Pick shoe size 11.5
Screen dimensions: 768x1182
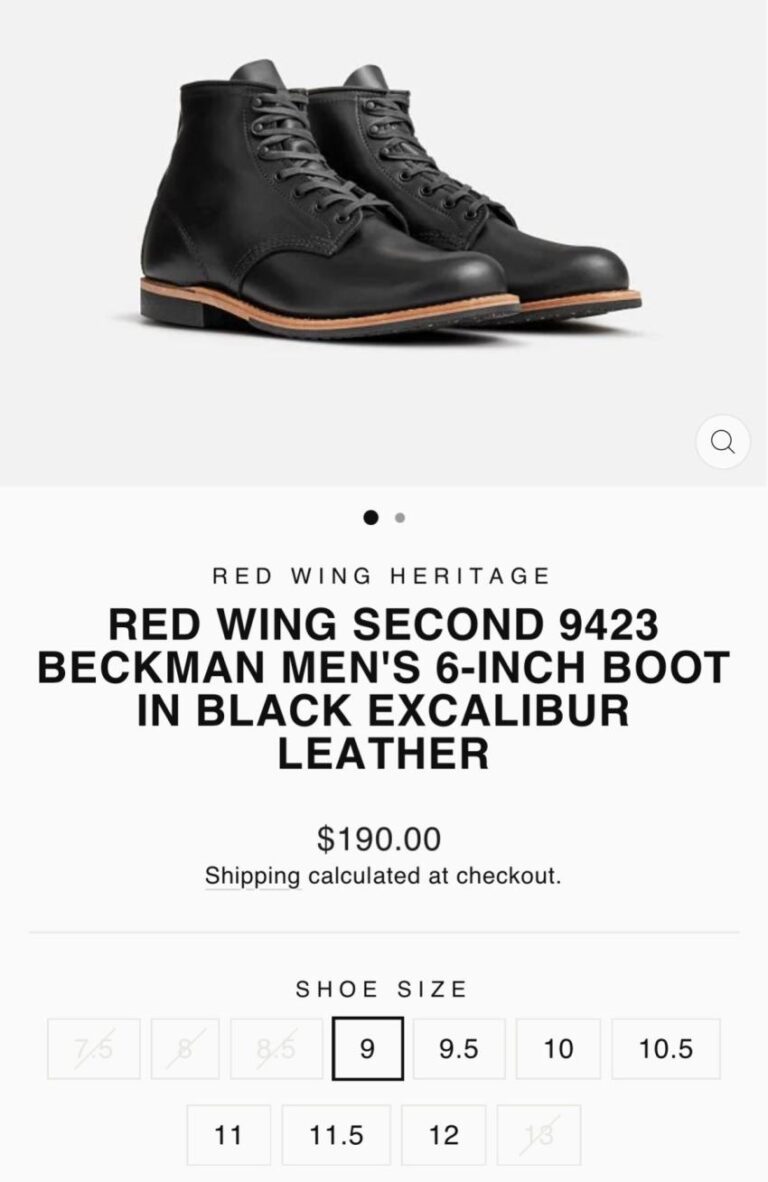point(336,1135)
